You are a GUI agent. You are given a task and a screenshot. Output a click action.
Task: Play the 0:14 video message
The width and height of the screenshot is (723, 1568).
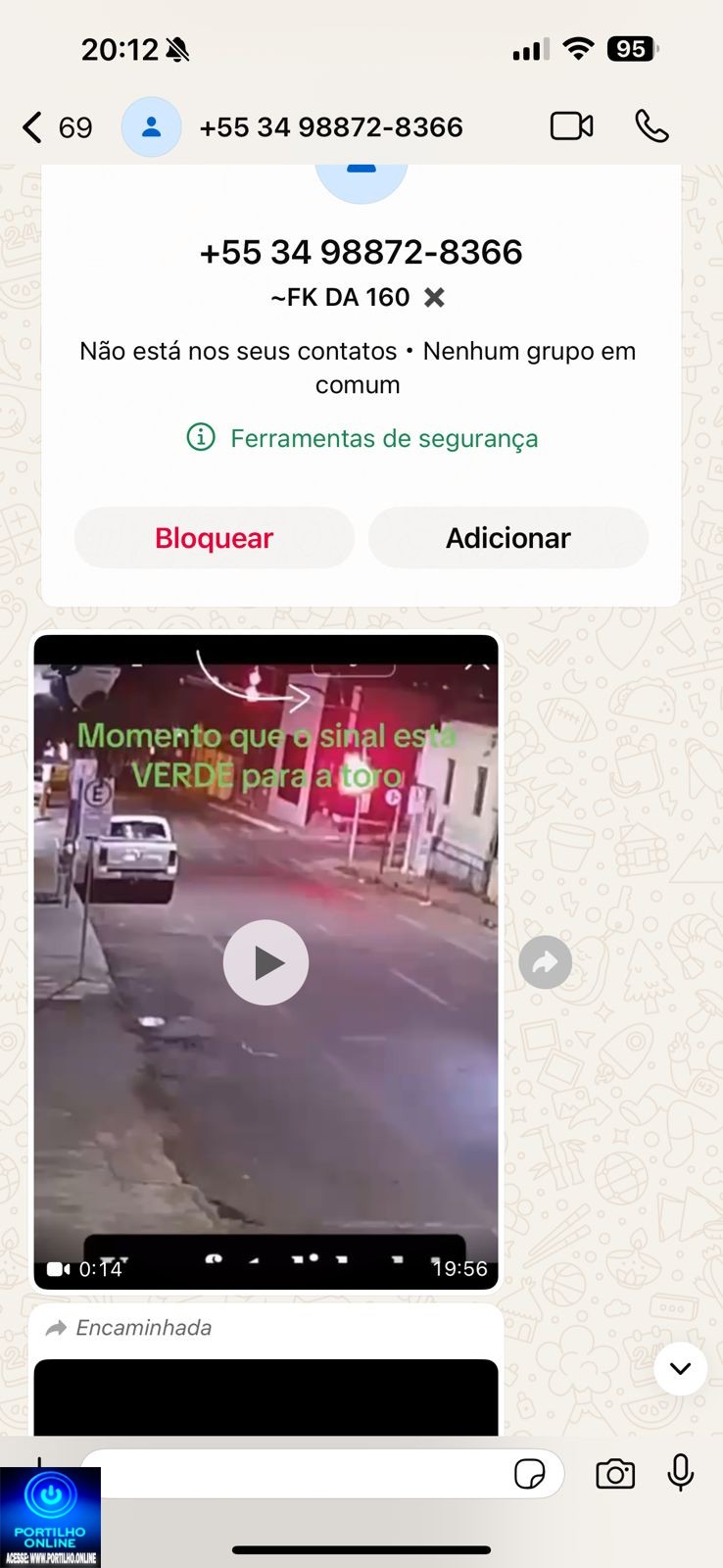coord(265,962)
